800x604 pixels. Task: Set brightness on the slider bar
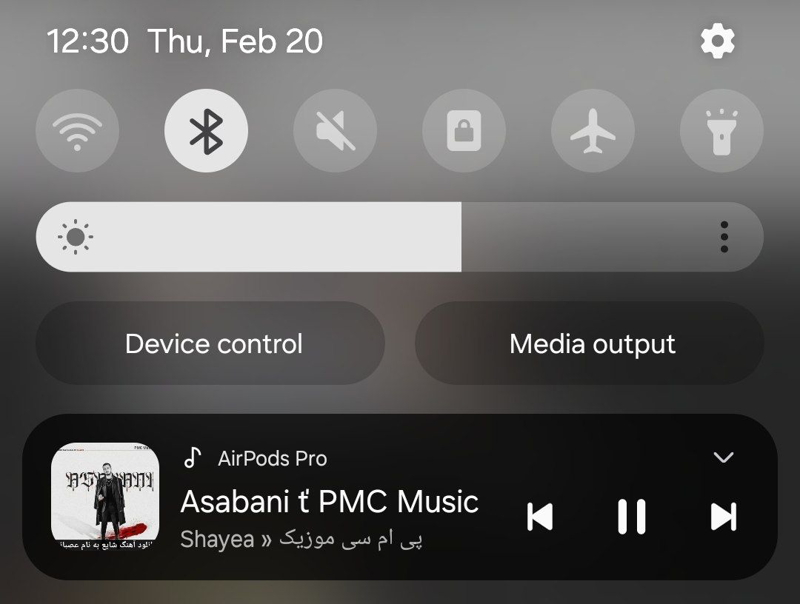[400, 237]
